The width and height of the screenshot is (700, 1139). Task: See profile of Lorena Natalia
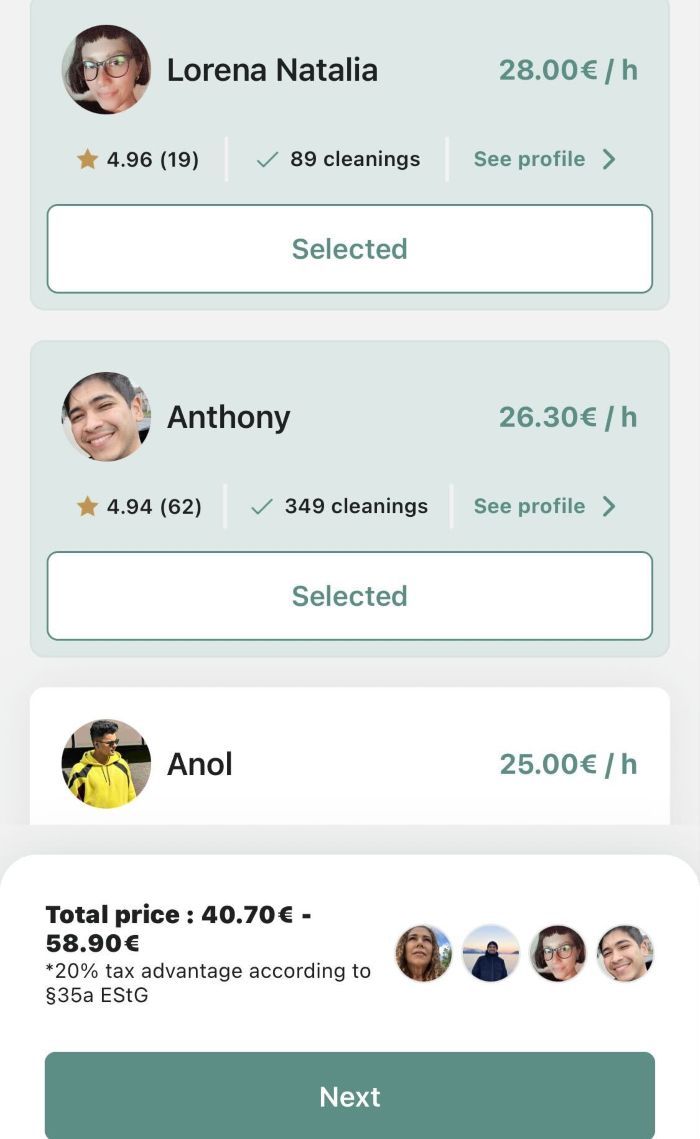tap(543, 159)
